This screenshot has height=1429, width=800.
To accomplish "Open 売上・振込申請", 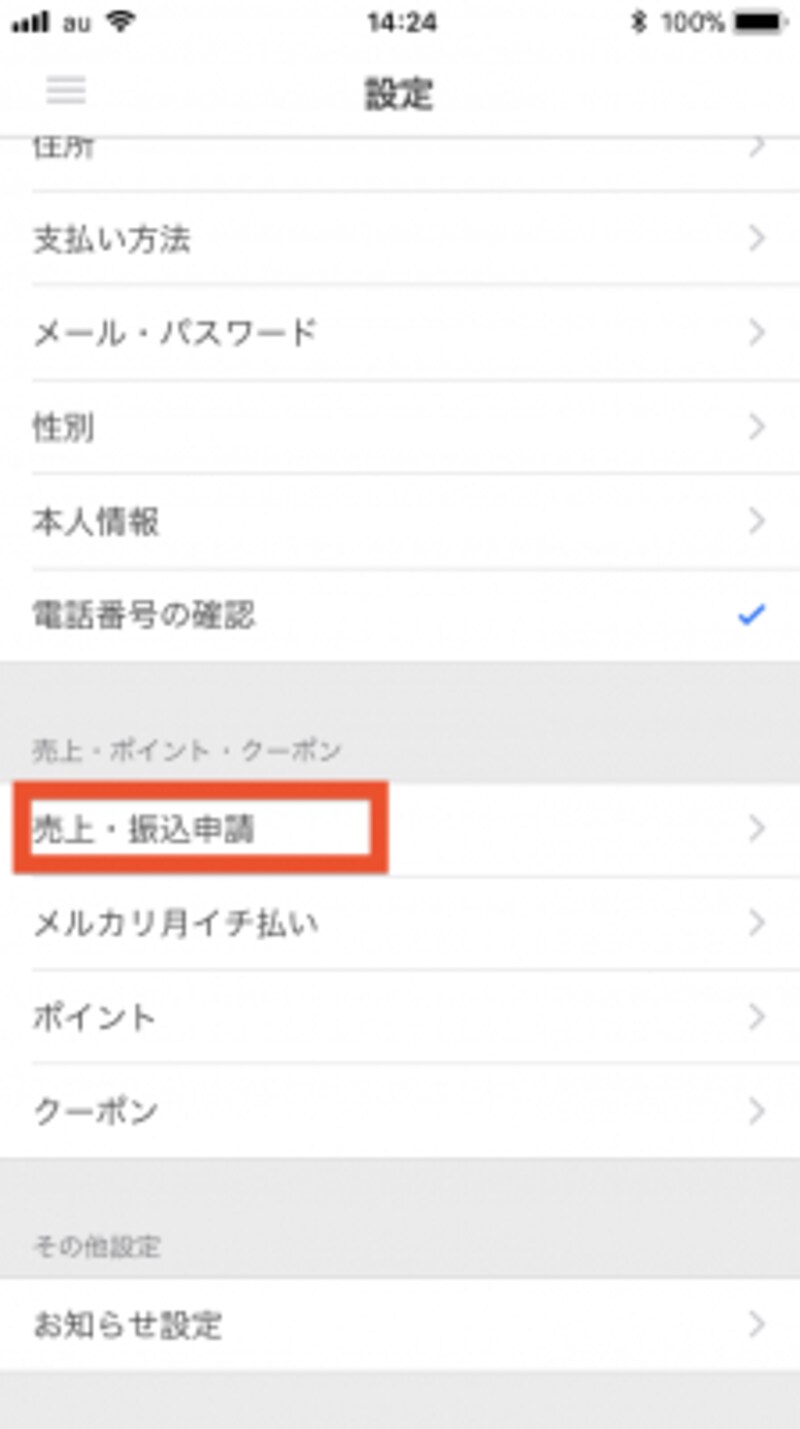I will (x=400, y=829).
